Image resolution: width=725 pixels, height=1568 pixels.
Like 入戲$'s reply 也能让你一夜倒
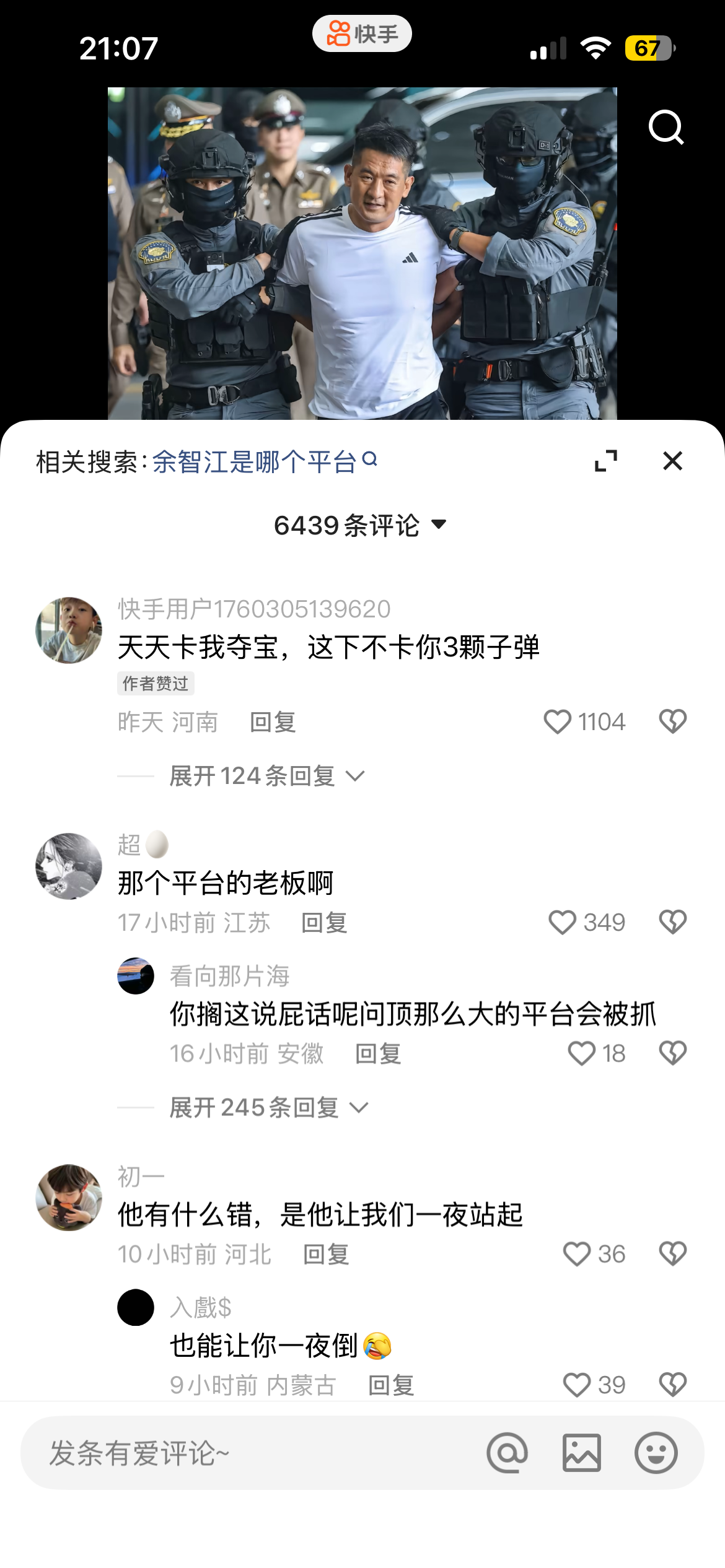tap(576, 1385)
